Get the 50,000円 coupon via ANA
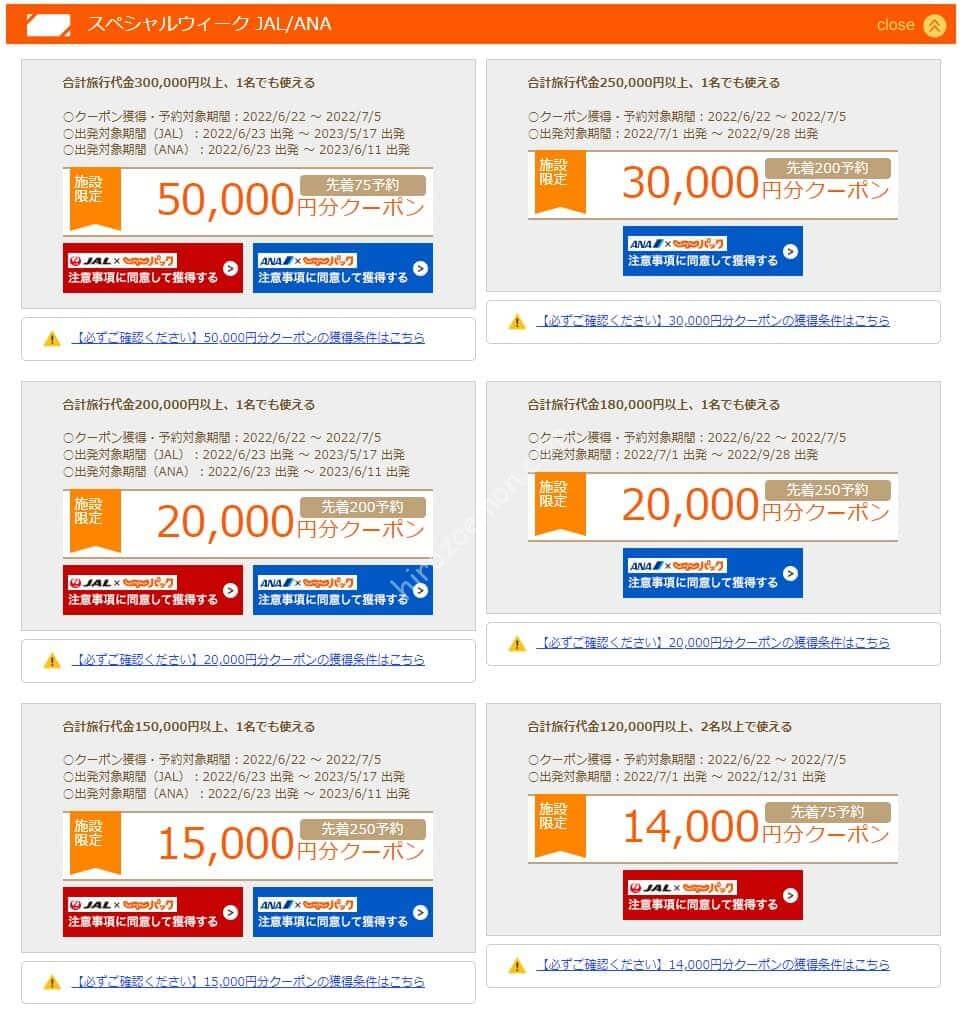 point(342,268)
